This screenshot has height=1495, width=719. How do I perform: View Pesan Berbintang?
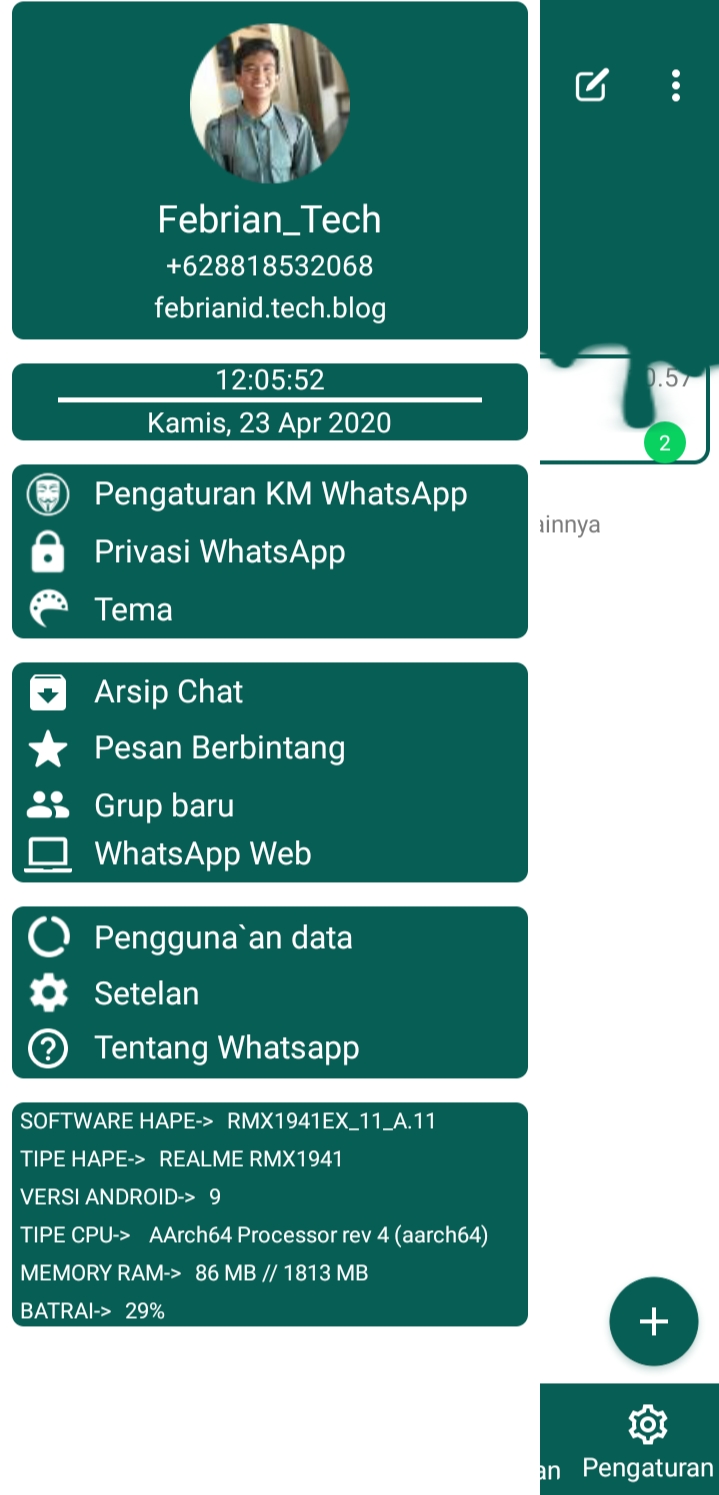click(x=219, y=748)
